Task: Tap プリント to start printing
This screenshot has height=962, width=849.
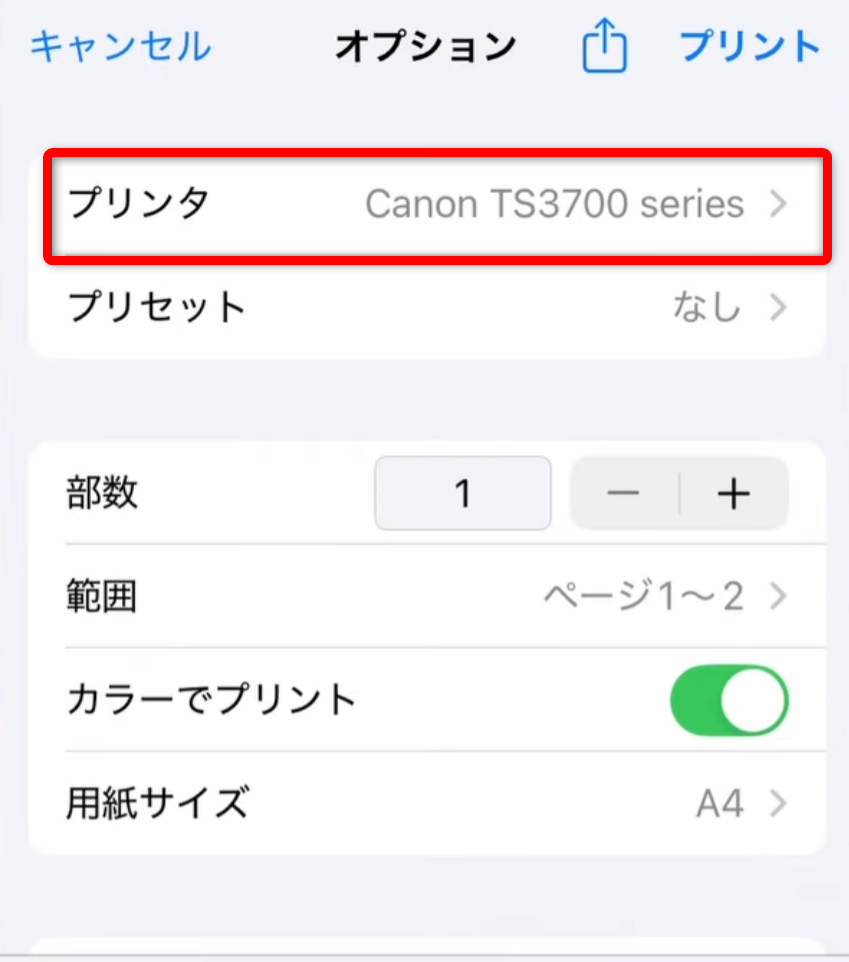Action: point(750,46)
